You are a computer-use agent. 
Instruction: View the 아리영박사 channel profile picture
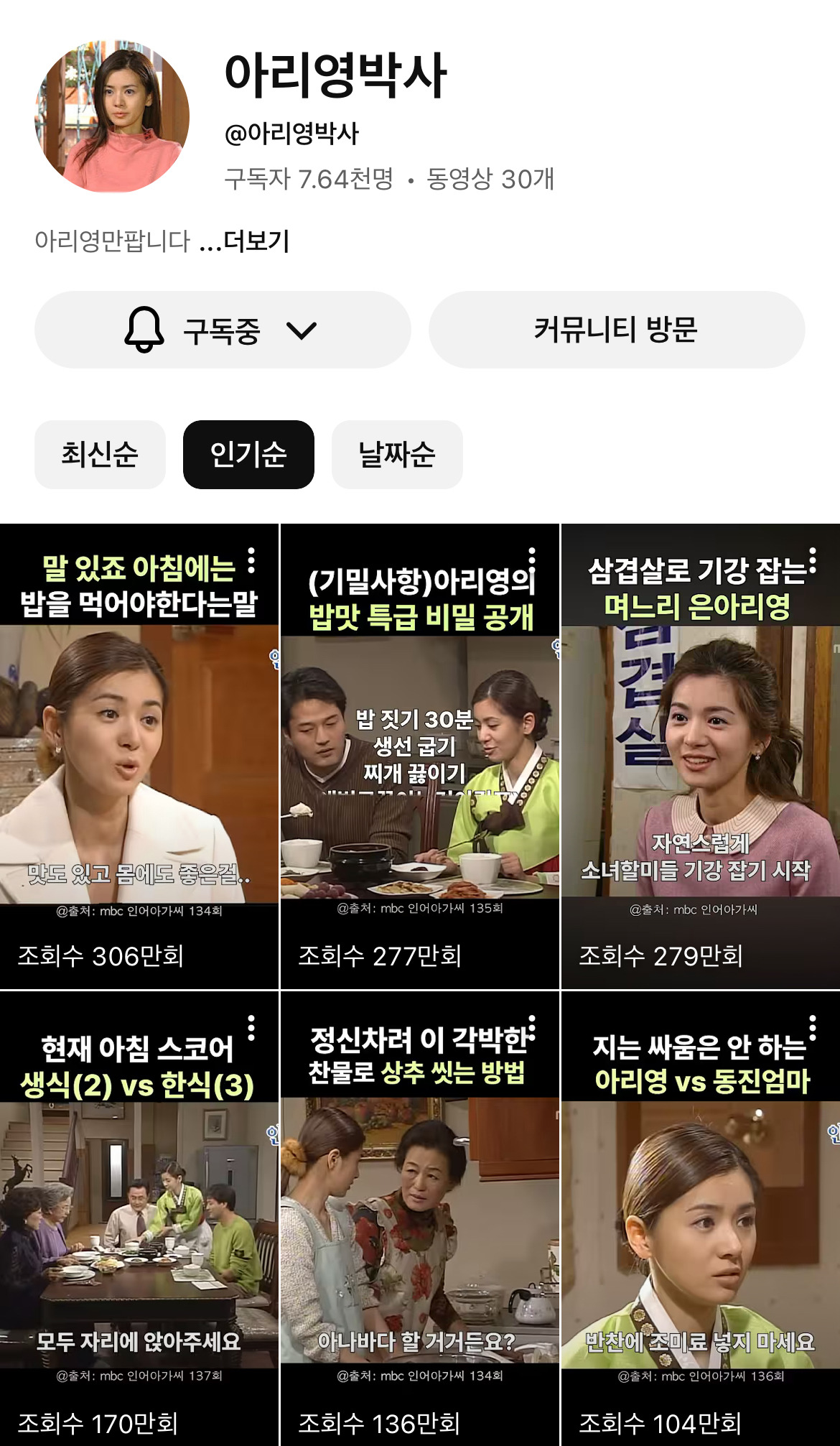point(112,116)
